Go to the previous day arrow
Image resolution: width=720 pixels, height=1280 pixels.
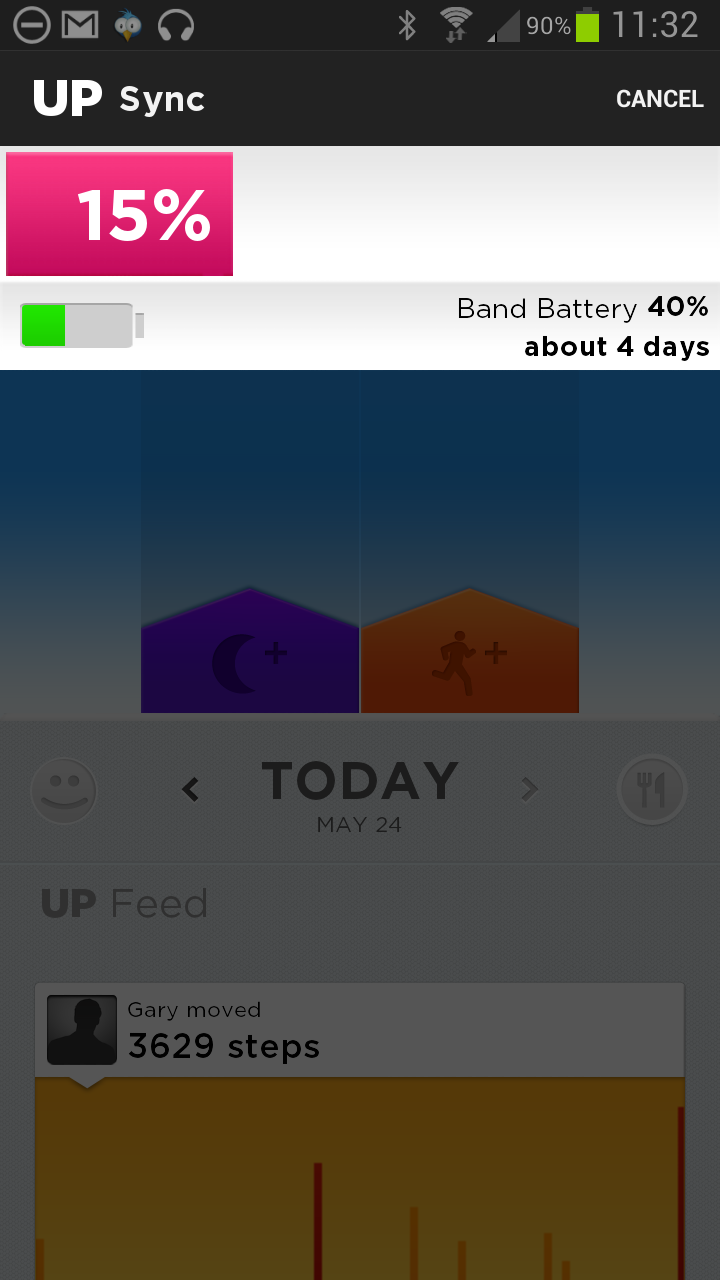coord(191,790)
